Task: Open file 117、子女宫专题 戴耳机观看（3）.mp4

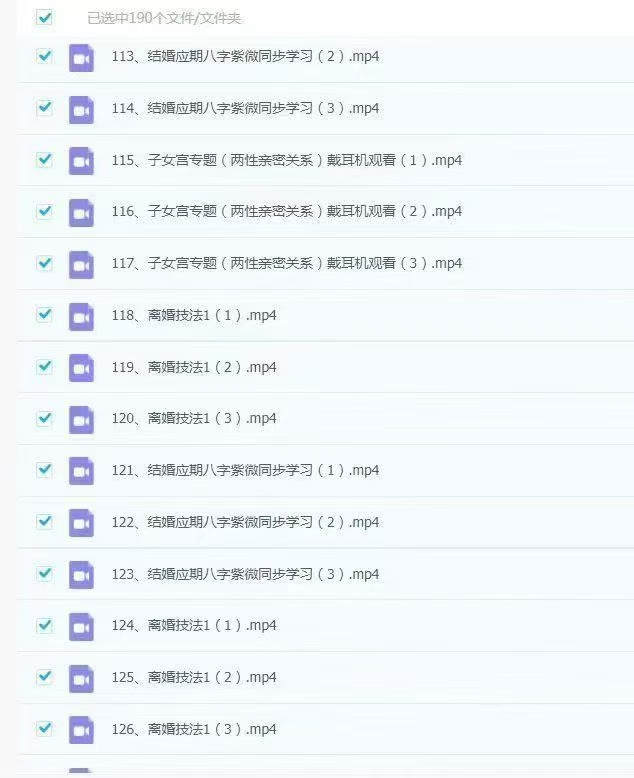Action: coord(286,263)
